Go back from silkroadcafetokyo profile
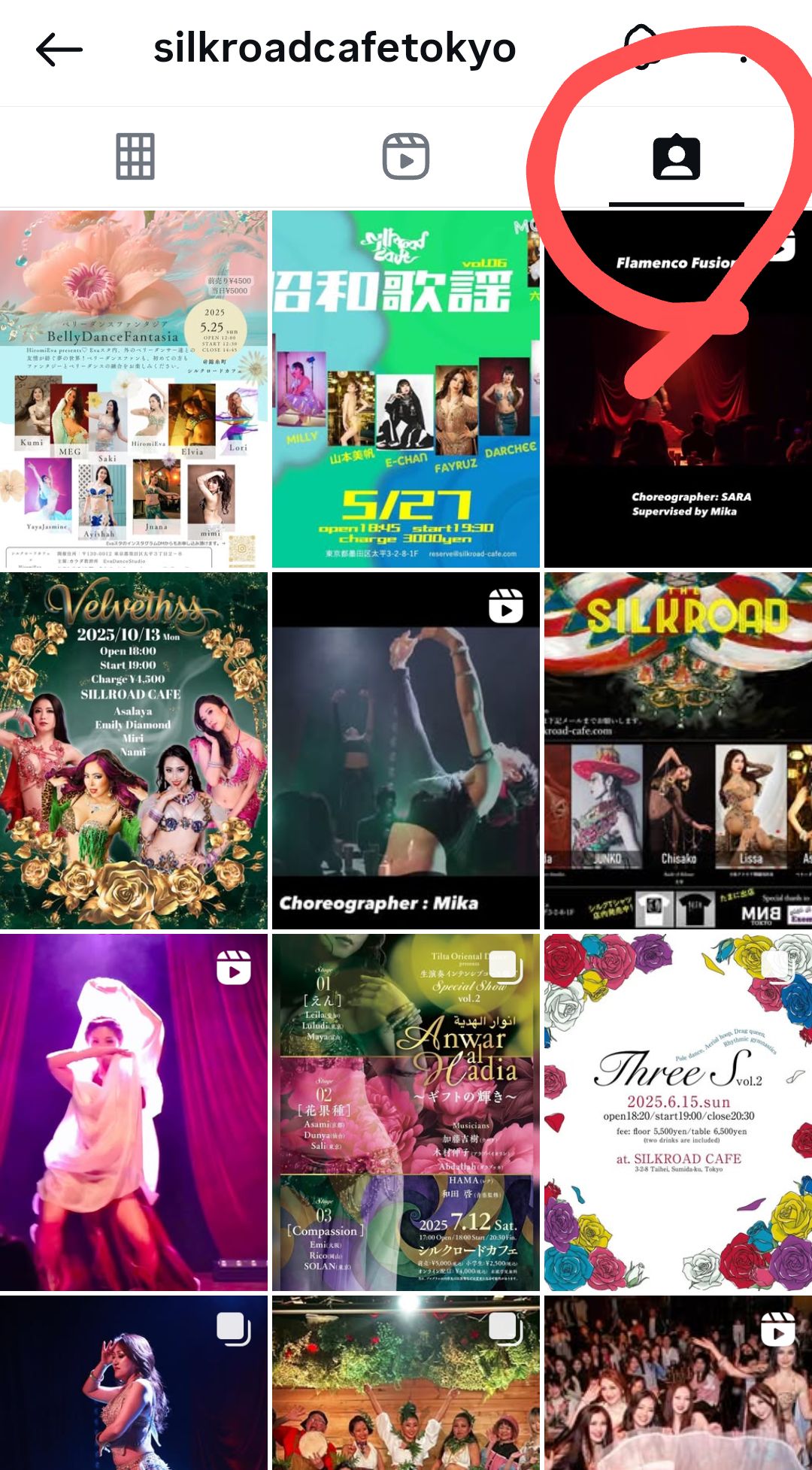The height and width of the screenshot is (1470, 812). click(59, 50)
